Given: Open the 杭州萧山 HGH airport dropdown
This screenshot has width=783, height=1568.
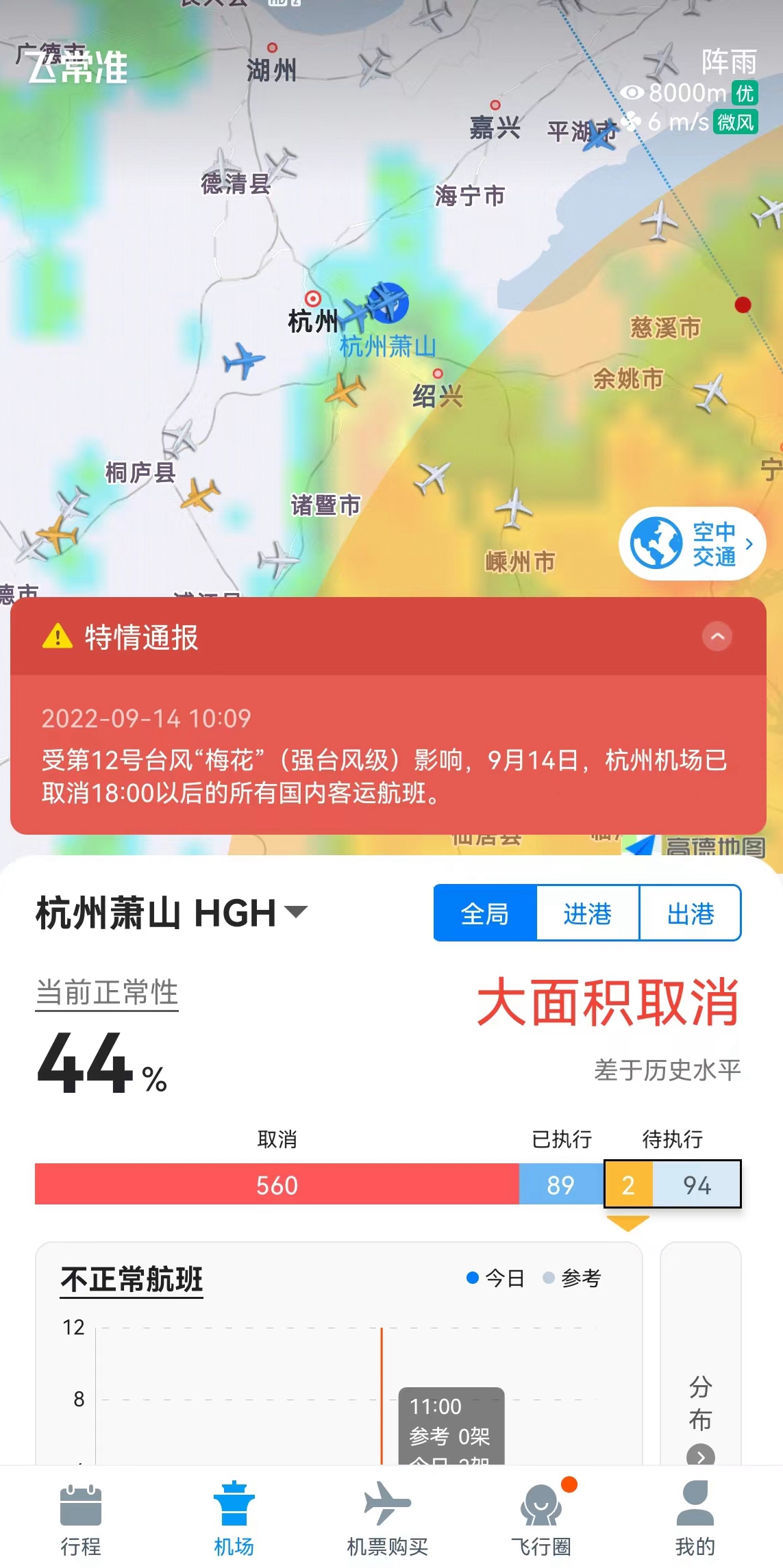Looking at the screenshot, I should click(172, 913).
